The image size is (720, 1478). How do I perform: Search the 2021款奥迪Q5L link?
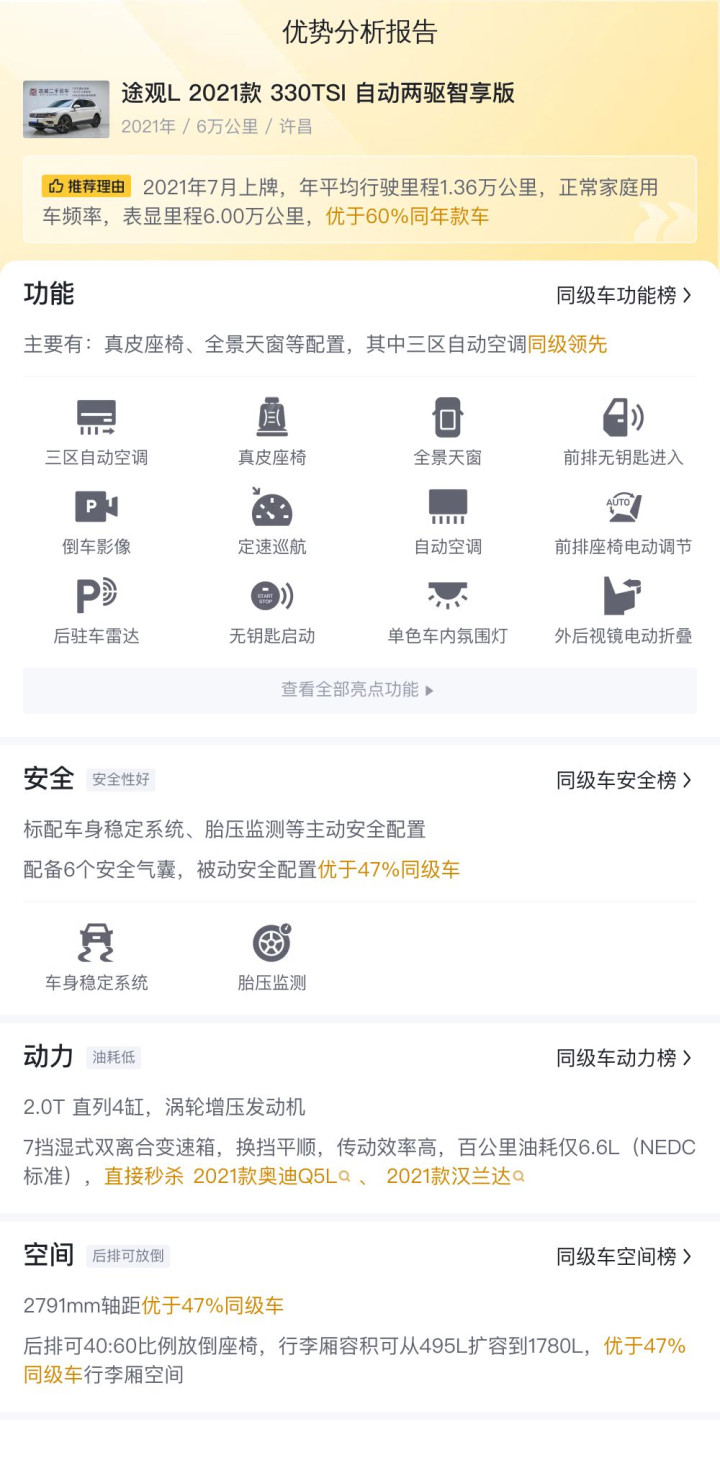click(271, 1176)
